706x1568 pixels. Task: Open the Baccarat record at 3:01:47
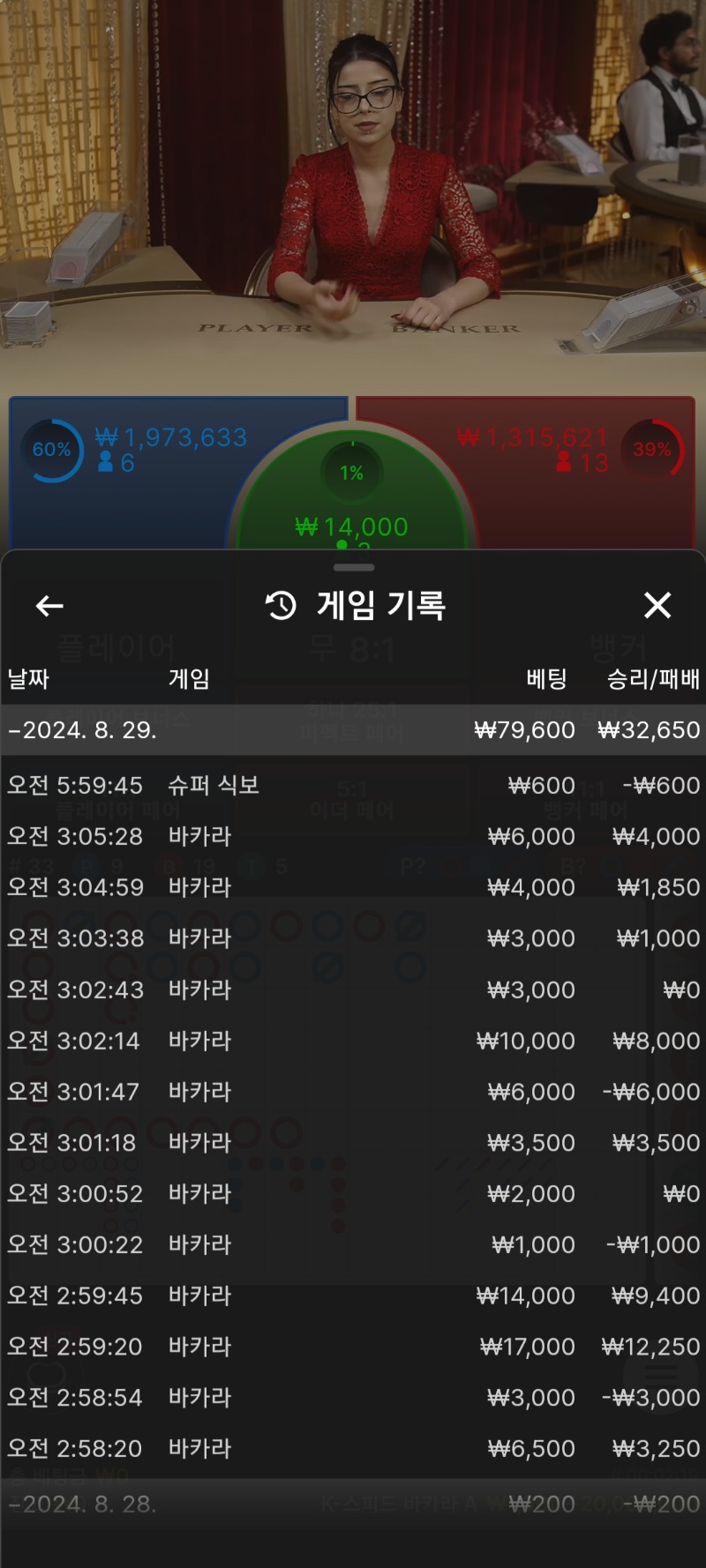click(x=353, y=1092)
